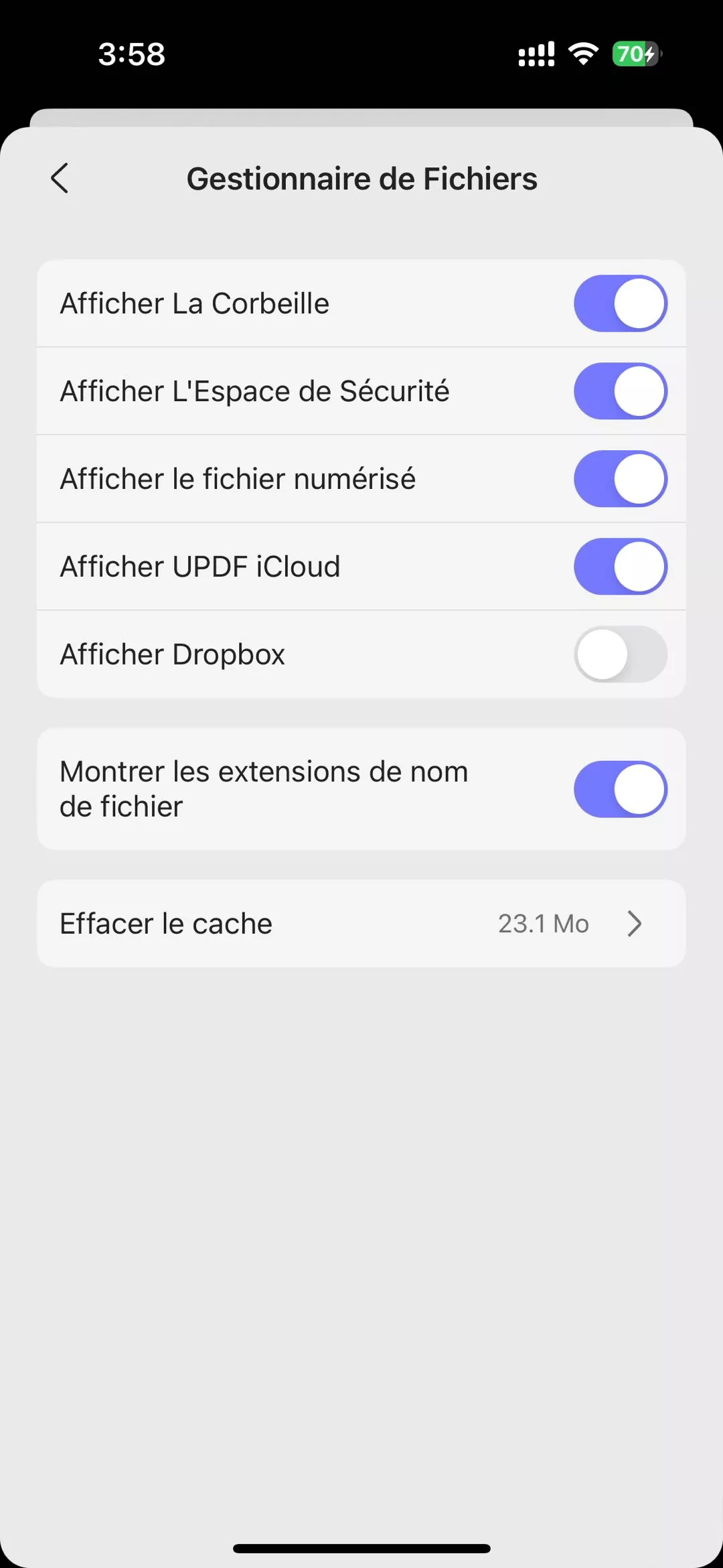This screenshot has width=723, height=1568.
Task: Select the Afficher UPDF iCloud row text
Action: click(201, 566)
